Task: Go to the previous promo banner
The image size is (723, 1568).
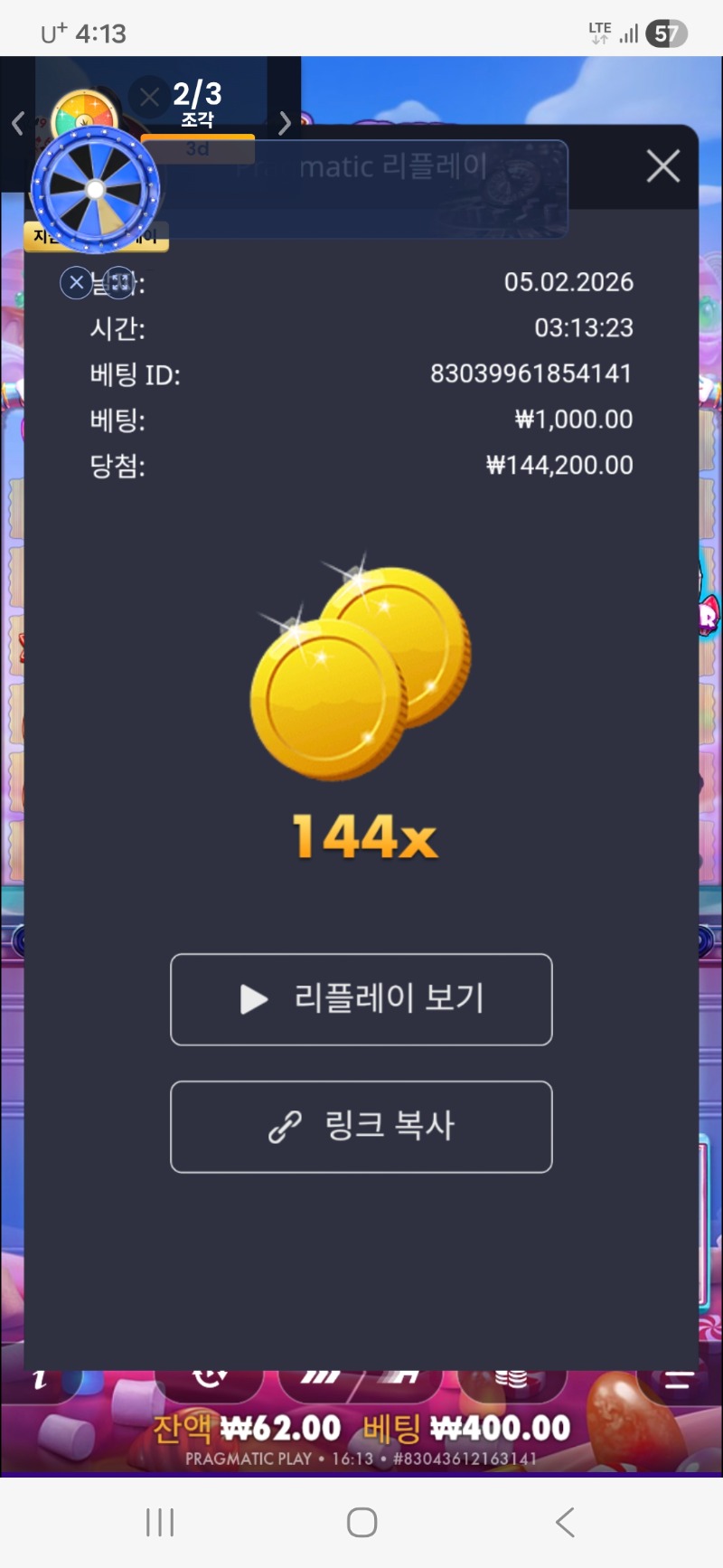Action: click(17, 123)
